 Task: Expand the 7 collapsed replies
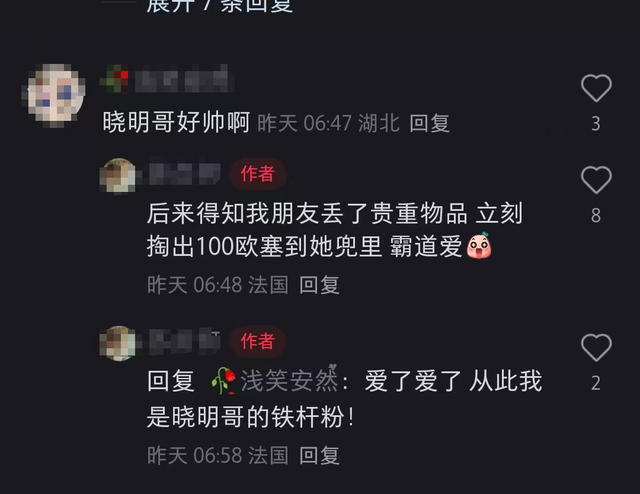[x=219, y=6]
